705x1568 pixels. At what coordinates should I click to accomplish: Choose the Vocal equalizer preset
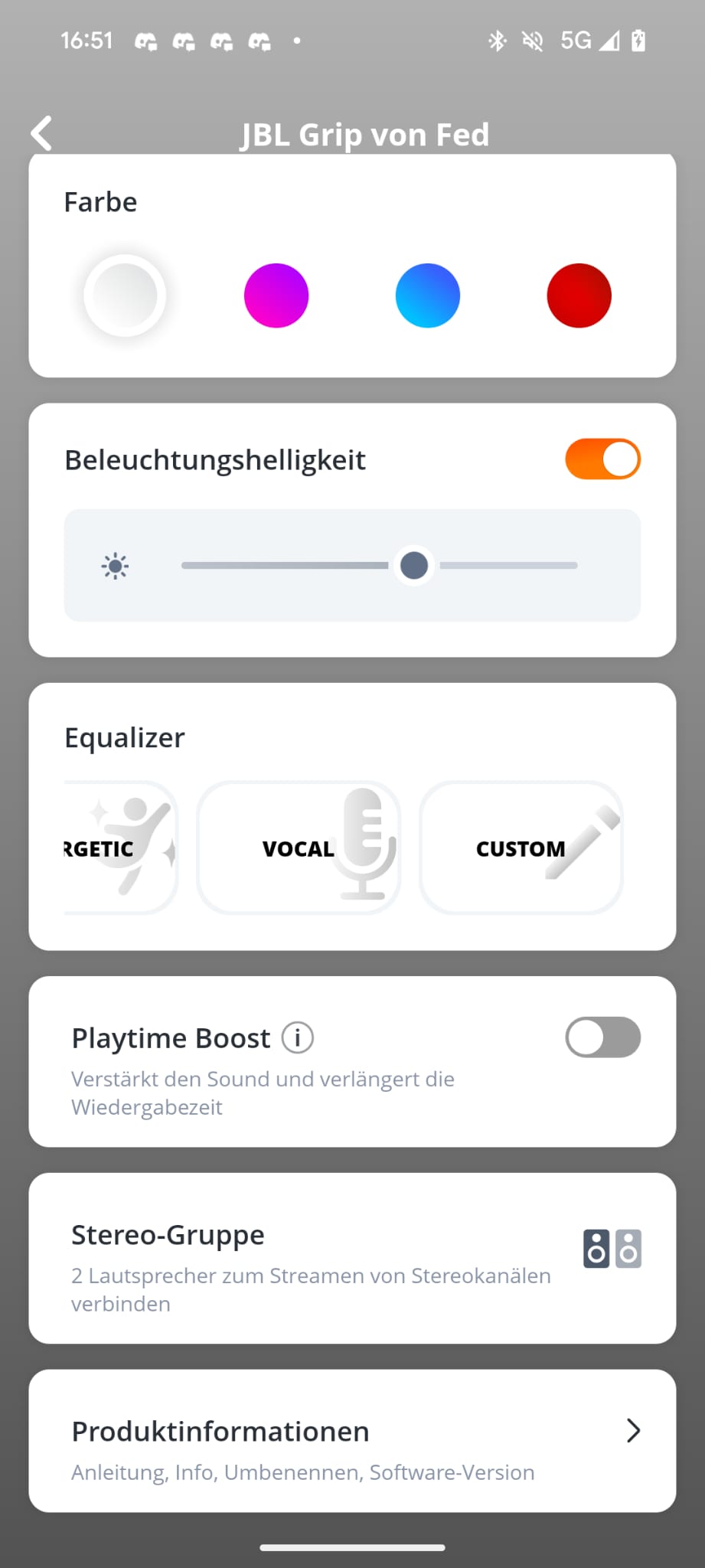coord(299,848)
